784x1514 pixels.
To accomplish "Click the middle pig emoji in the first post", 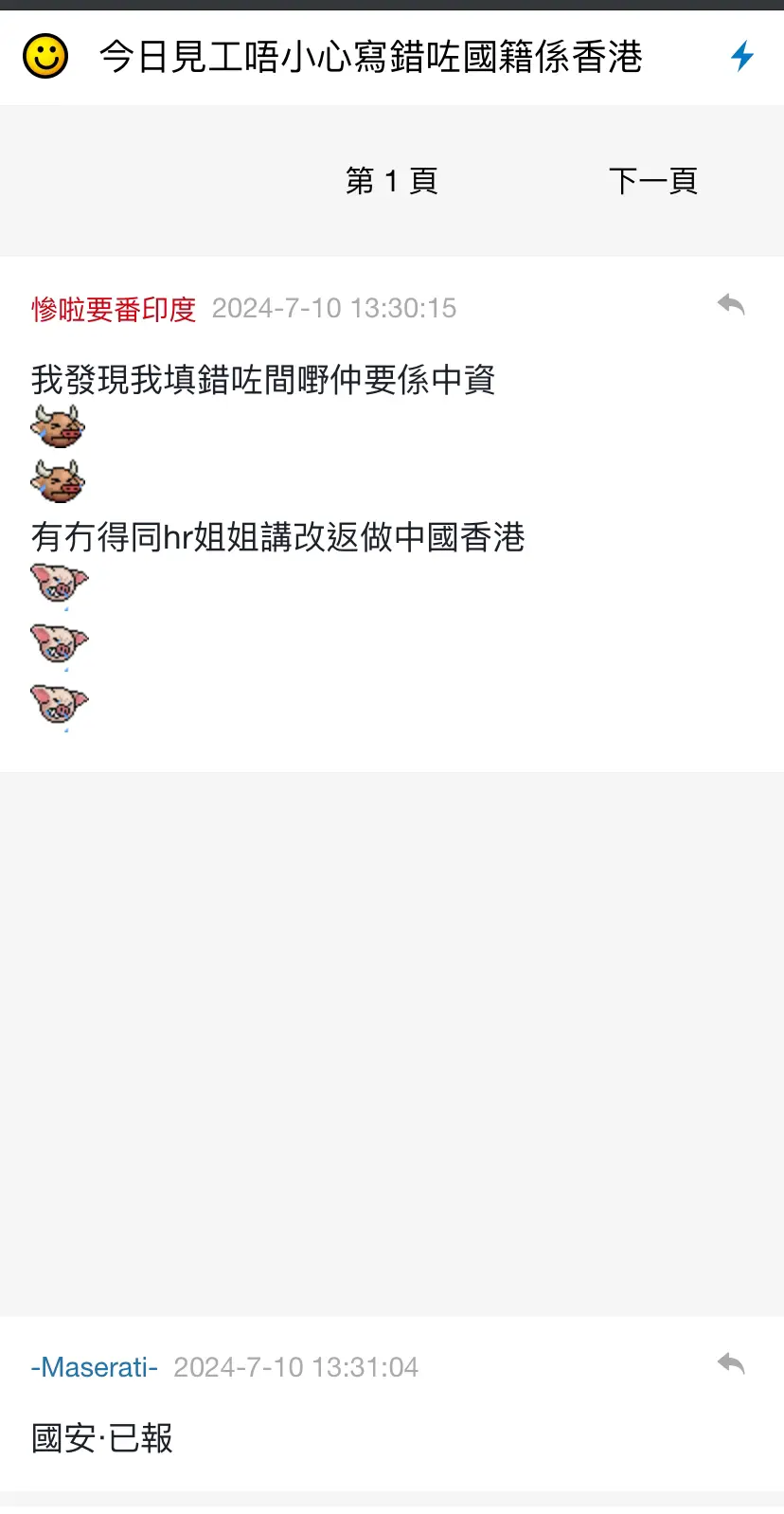I will click(59, 643).
